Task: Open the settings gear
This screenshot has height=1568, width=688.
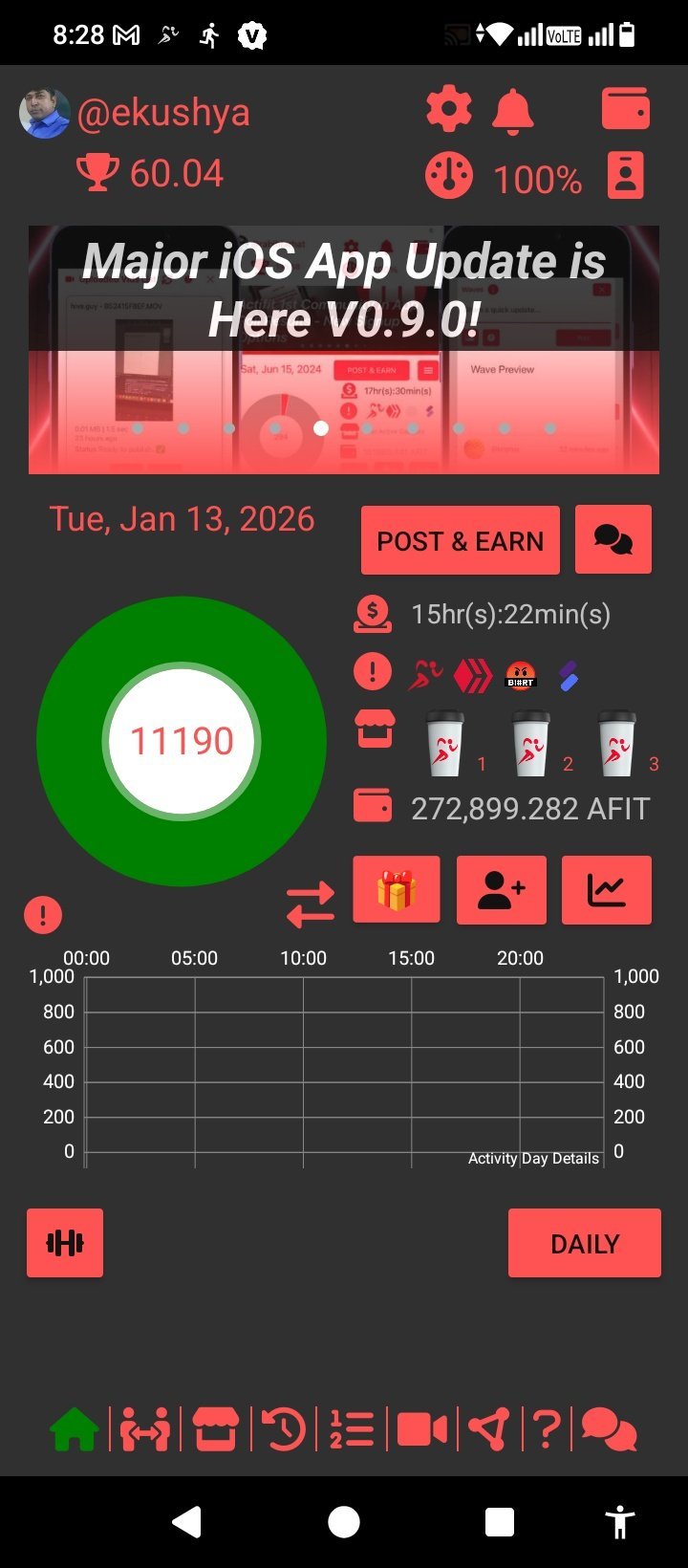Action: pos(448,111)
